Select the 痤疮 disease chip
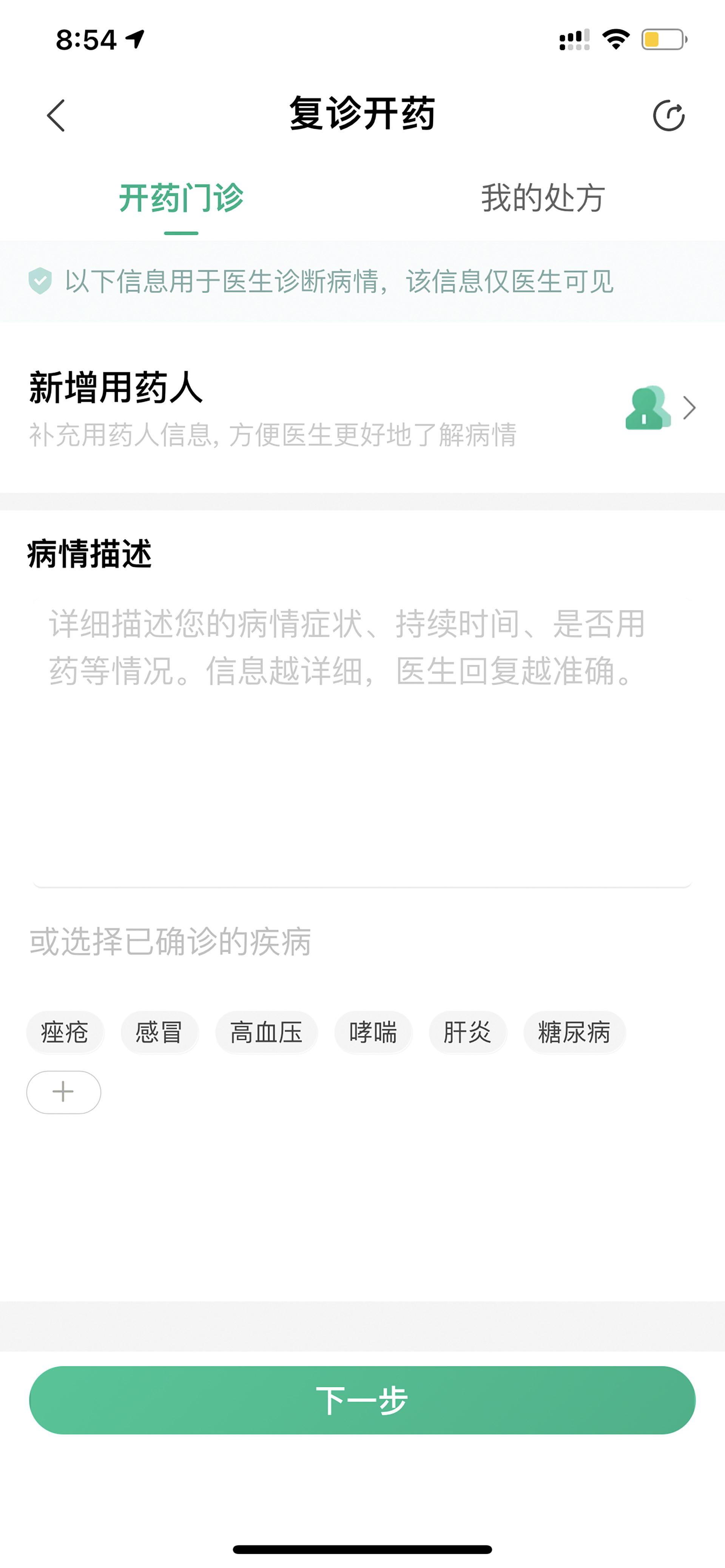Image resolution: width=725 pixels, height=1568 pixels. point(65,1033)
